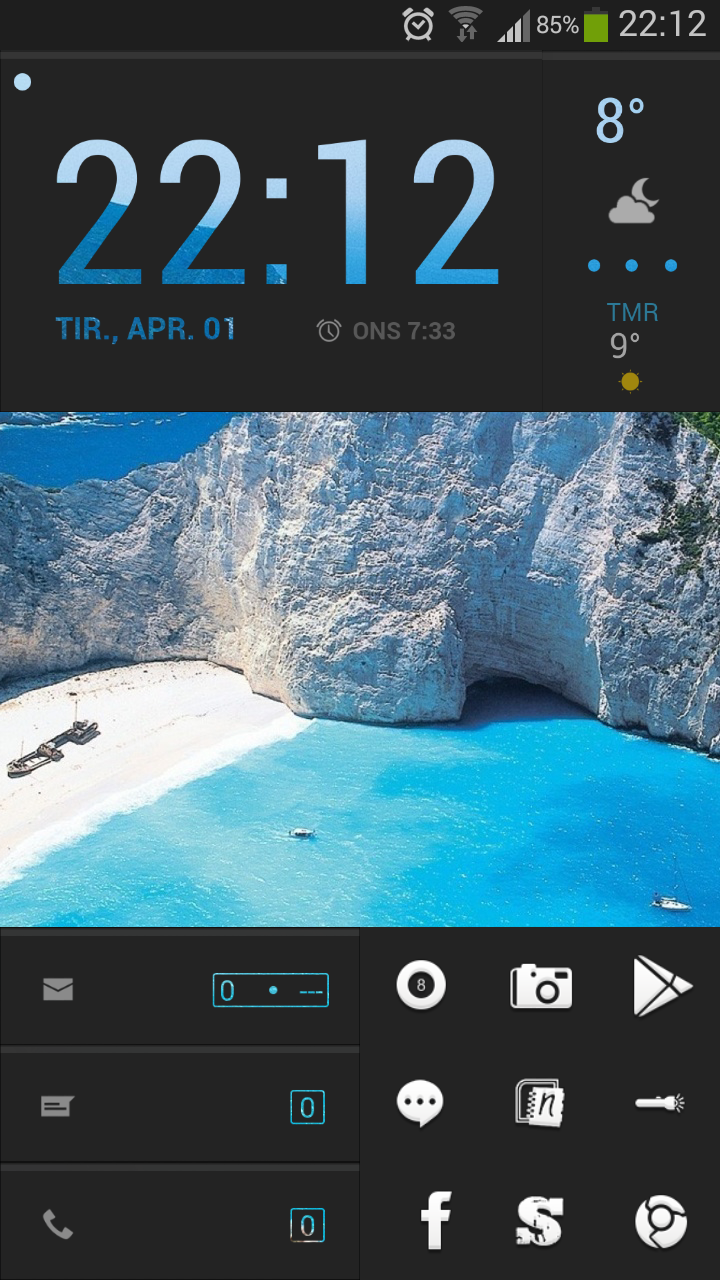Open the 8-ball app icon
This screenshot has width=720, height=1280.
pyautogui.click(x=421, y=986)
